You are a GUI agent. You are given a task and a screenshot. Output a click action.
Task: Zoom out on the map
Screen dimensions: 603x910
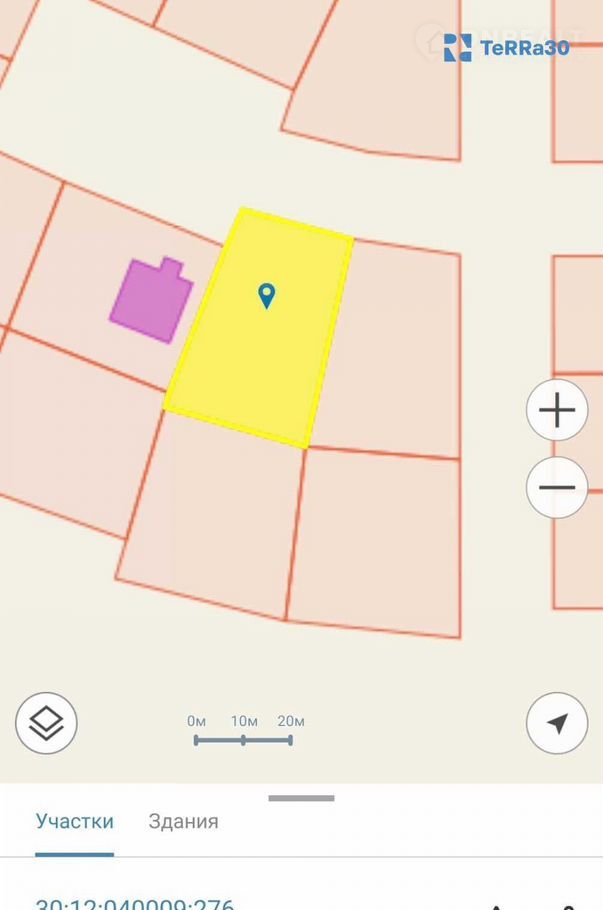[557, 487]
